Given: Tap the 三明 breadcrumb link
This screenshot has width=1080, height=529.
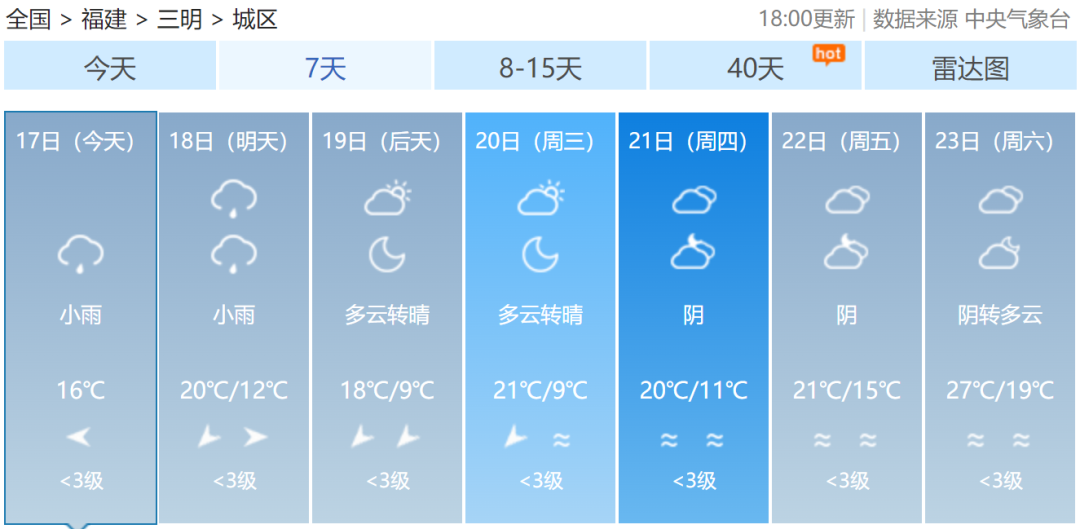Looking at the screenshot, I should tap(180, 19).
